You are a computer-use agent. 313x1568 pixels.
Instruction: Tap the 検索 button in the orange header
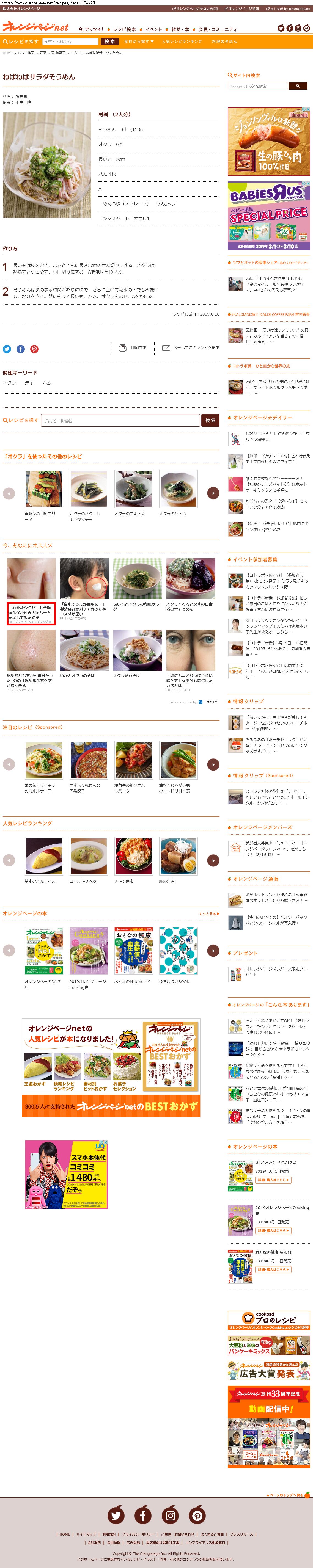pos(110,42)
